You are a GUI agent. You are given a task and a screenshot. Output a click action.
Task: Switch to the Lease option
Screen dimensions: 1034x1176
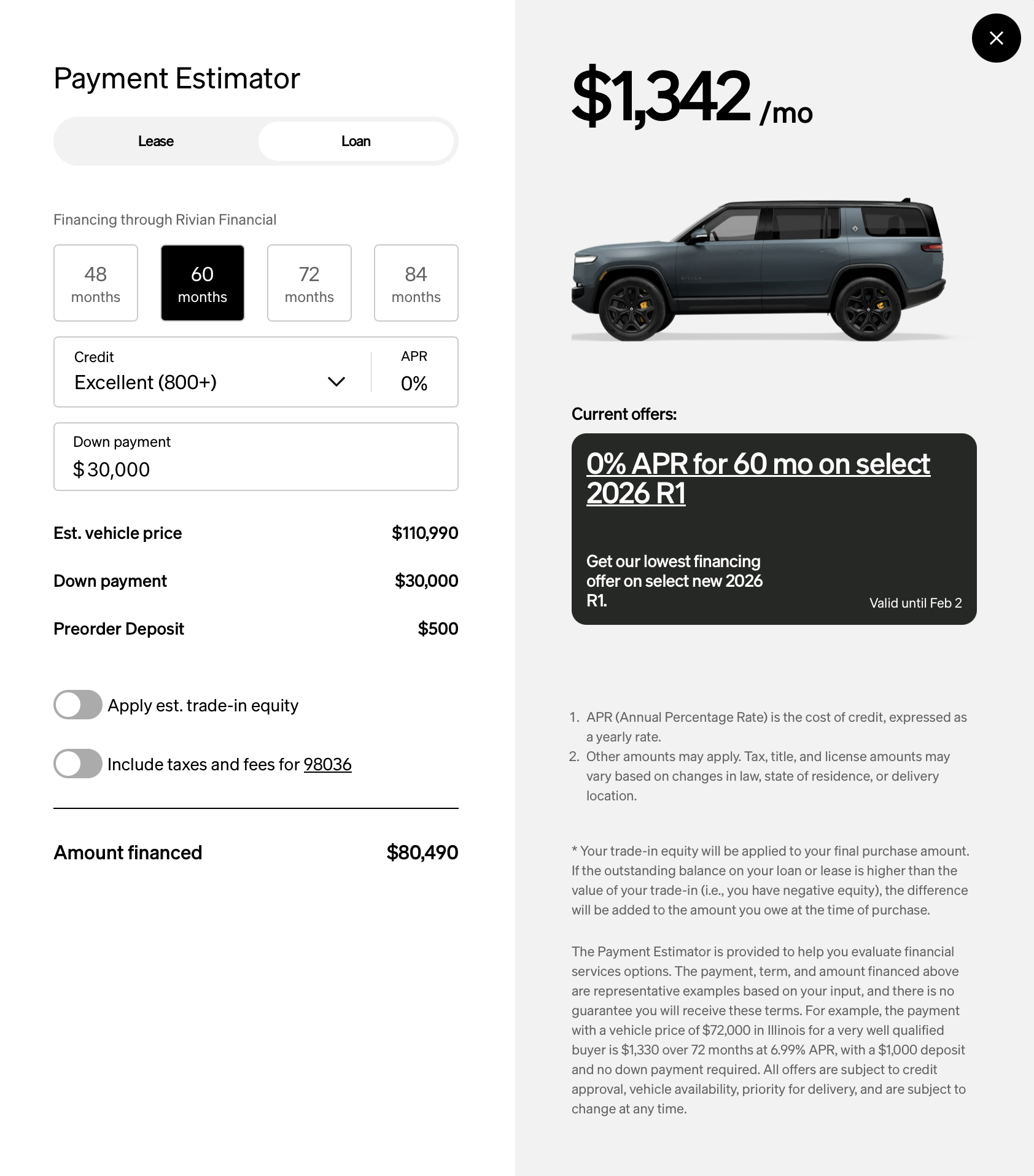click(156, 141)
